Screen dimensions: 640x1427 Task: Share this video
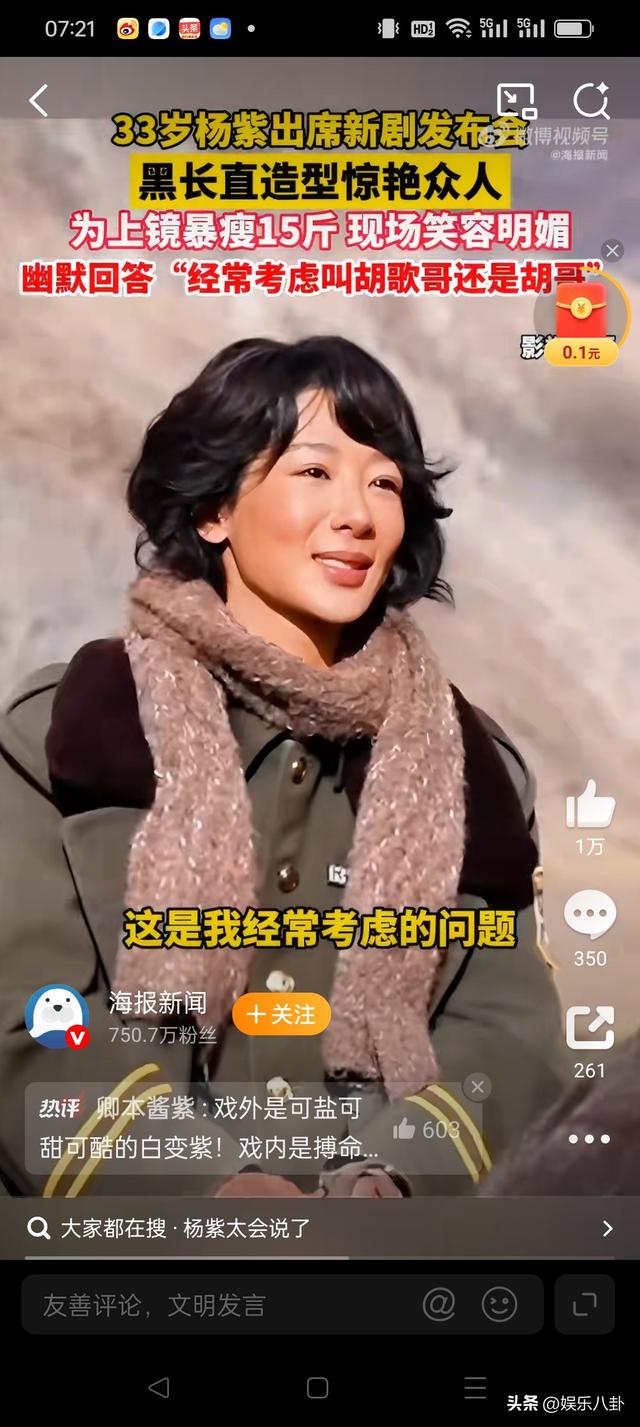pyautogui.click(x=590, y=1028)
